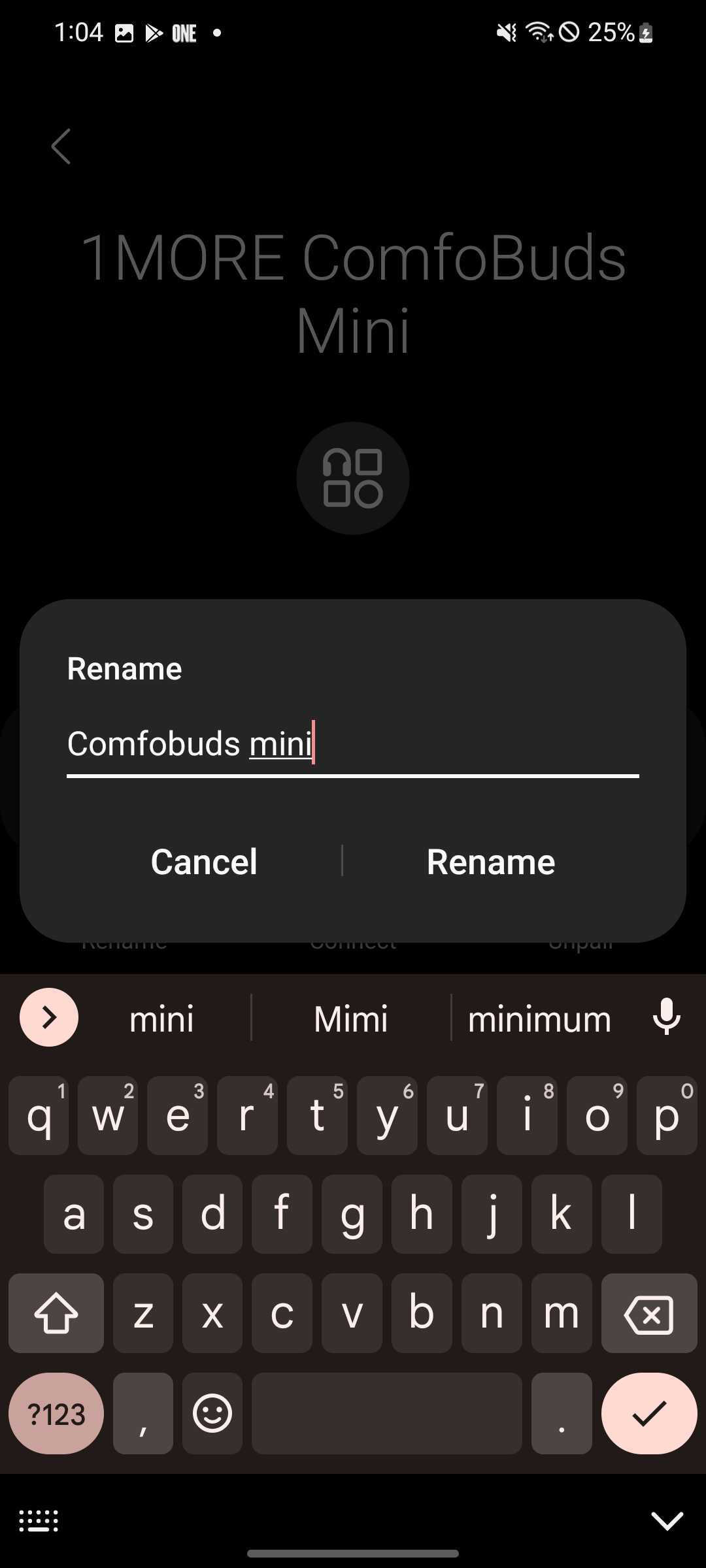
Task: Open the emoji keyboard
Action: [212, 1414]
